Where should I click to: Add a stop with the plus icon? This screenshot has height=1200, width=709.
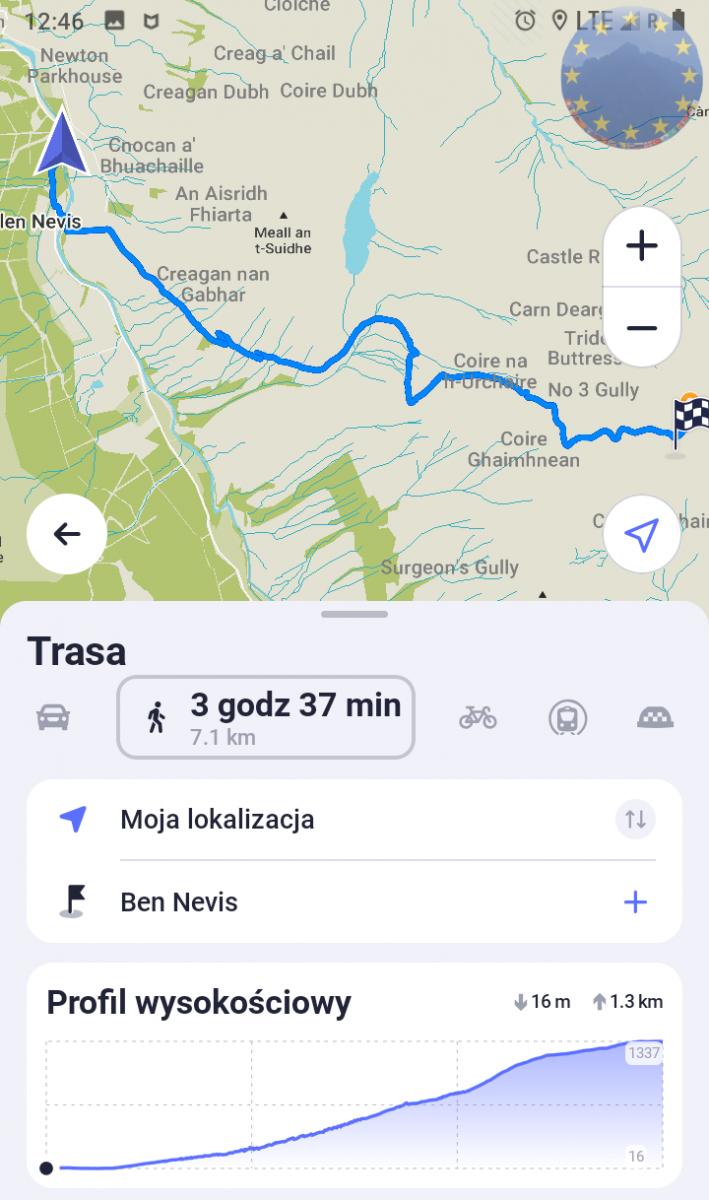tap(635, 902)
